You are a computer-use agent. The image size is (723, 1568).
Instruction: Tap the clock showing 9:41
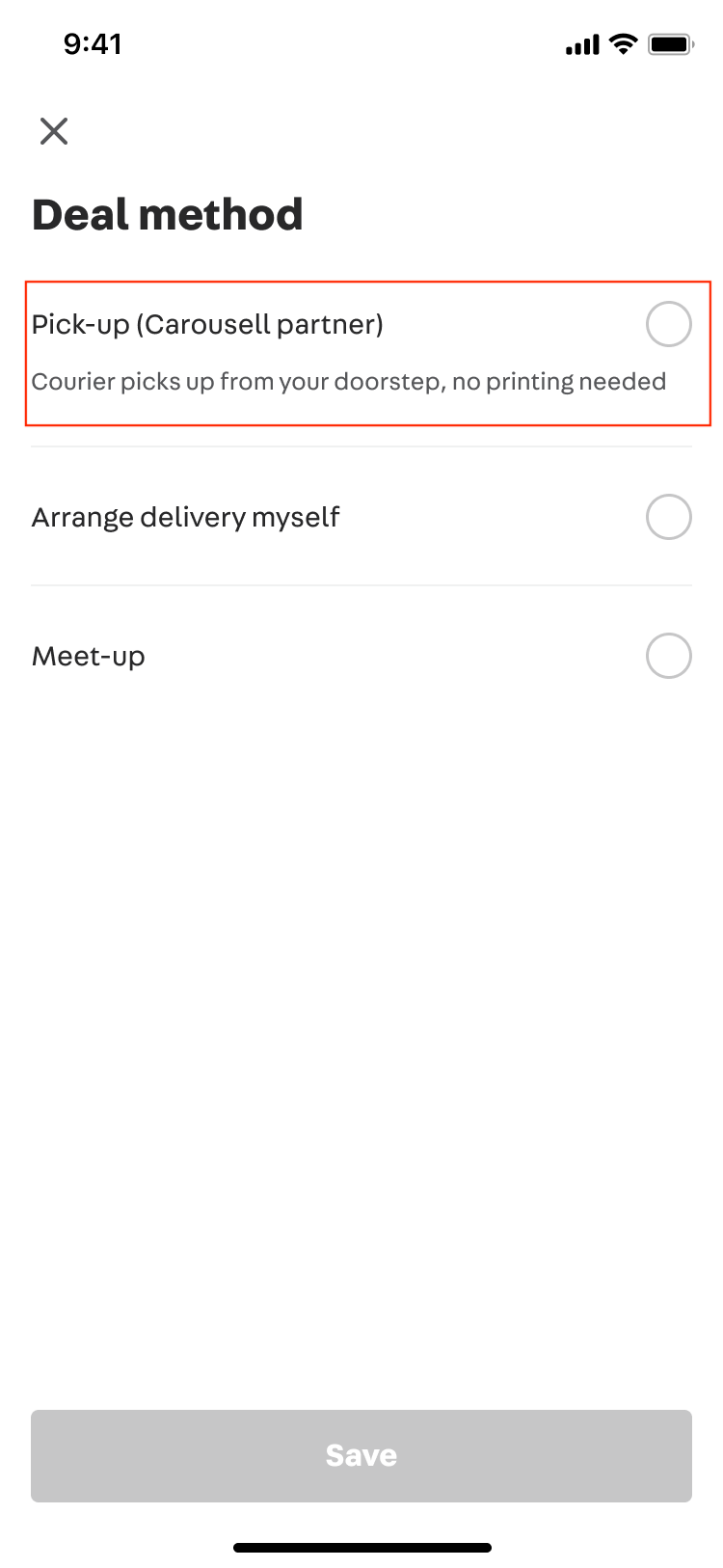click(x=94, y=43)
